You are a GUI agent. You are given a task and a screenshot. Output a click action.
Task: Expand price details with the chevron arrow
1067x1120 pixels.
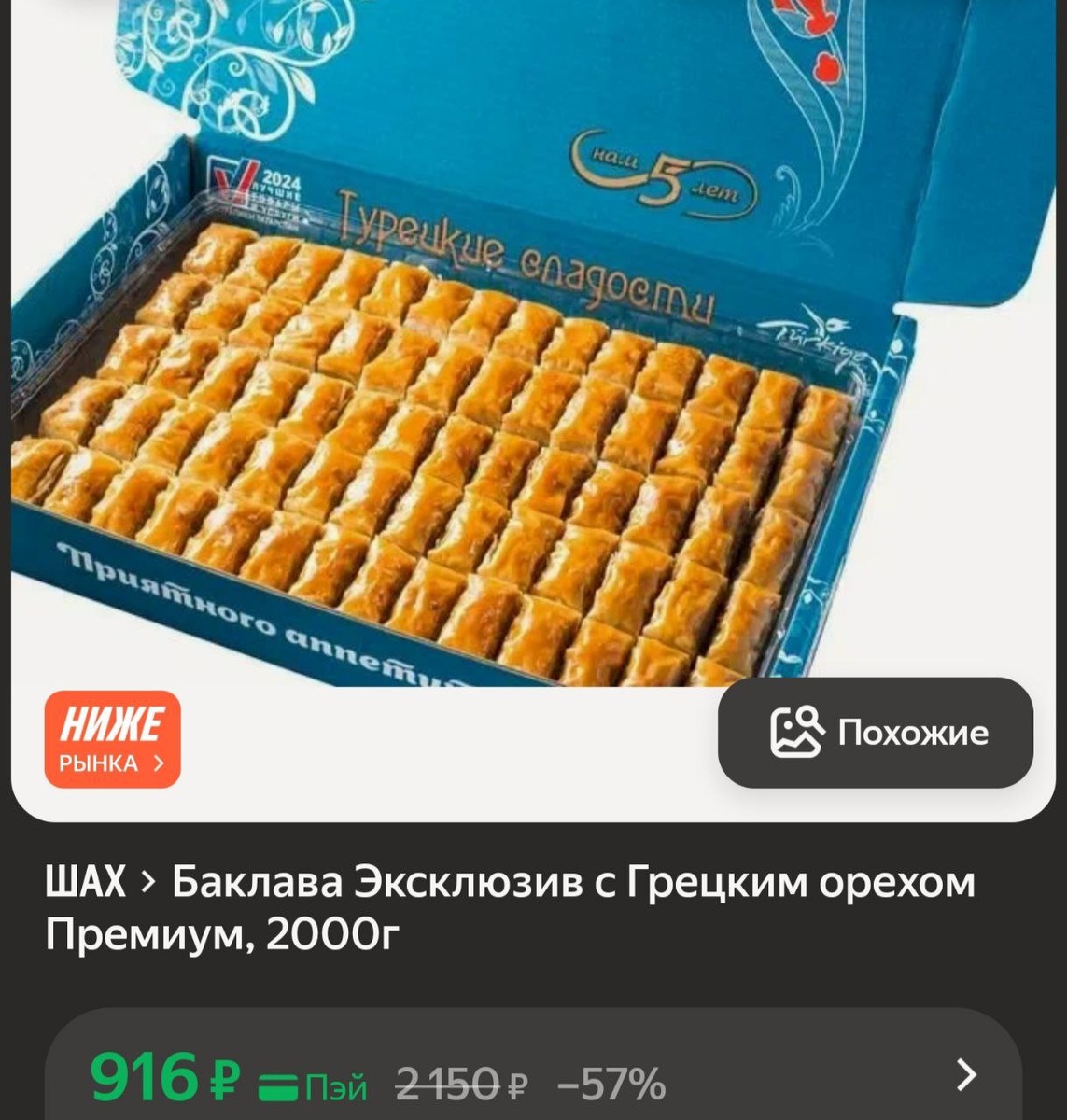[967, 1075]
